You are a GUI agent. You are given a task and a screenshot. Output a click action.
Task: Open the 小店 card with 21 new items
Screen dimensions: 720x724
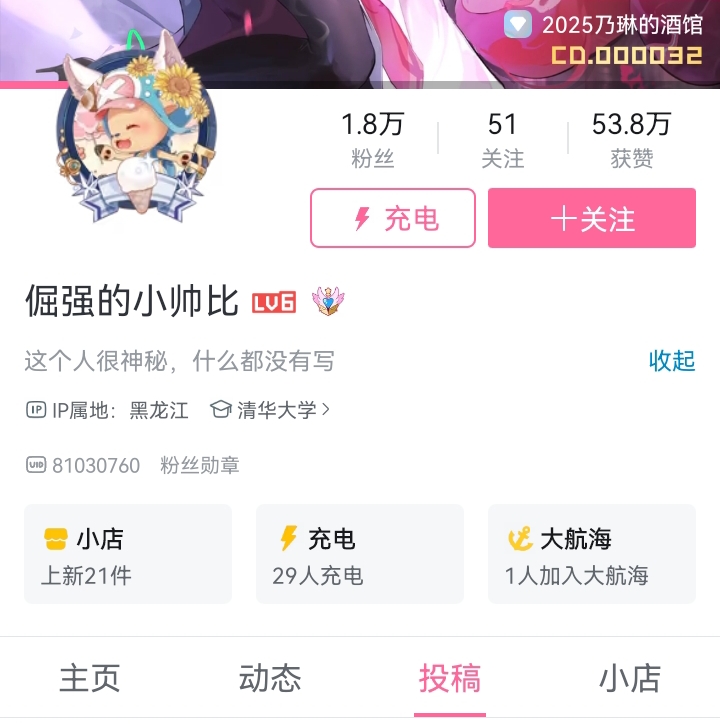coord(128,554)
